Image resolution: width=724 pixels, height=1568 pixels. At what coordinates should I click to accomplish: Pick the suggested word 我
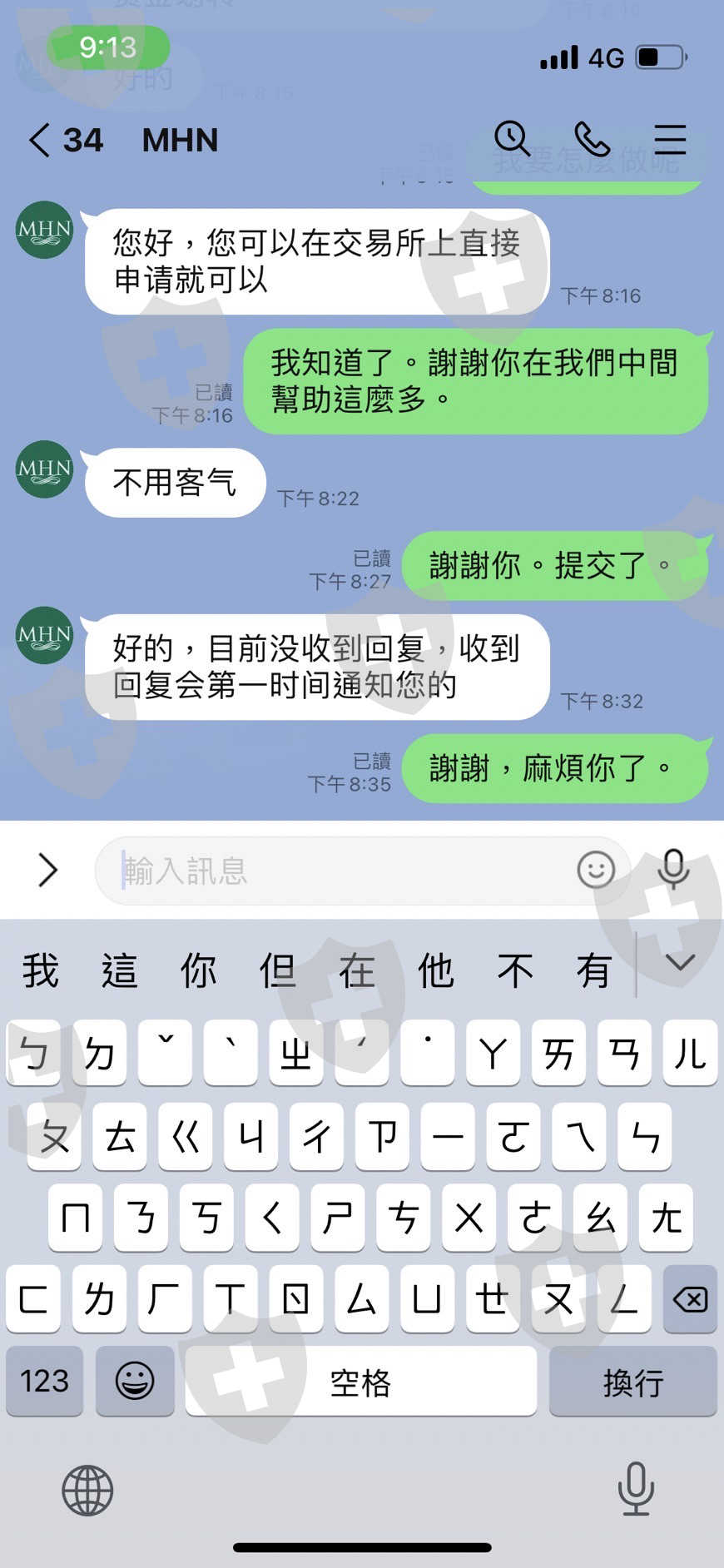[x=41, y=970]
